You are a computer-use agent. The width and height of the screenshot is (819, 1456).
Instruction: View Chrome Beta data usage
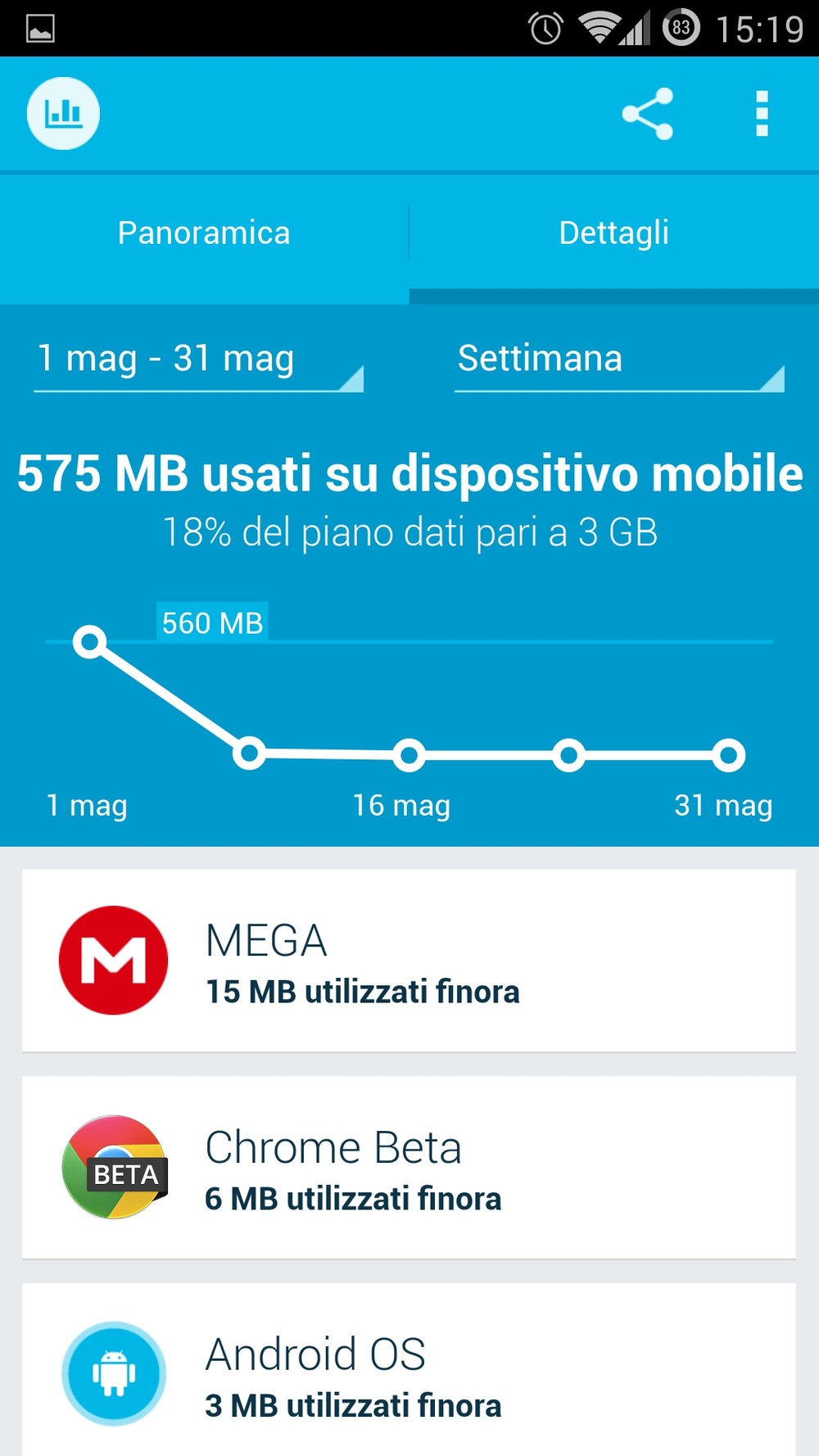(x=409, y=1168)
